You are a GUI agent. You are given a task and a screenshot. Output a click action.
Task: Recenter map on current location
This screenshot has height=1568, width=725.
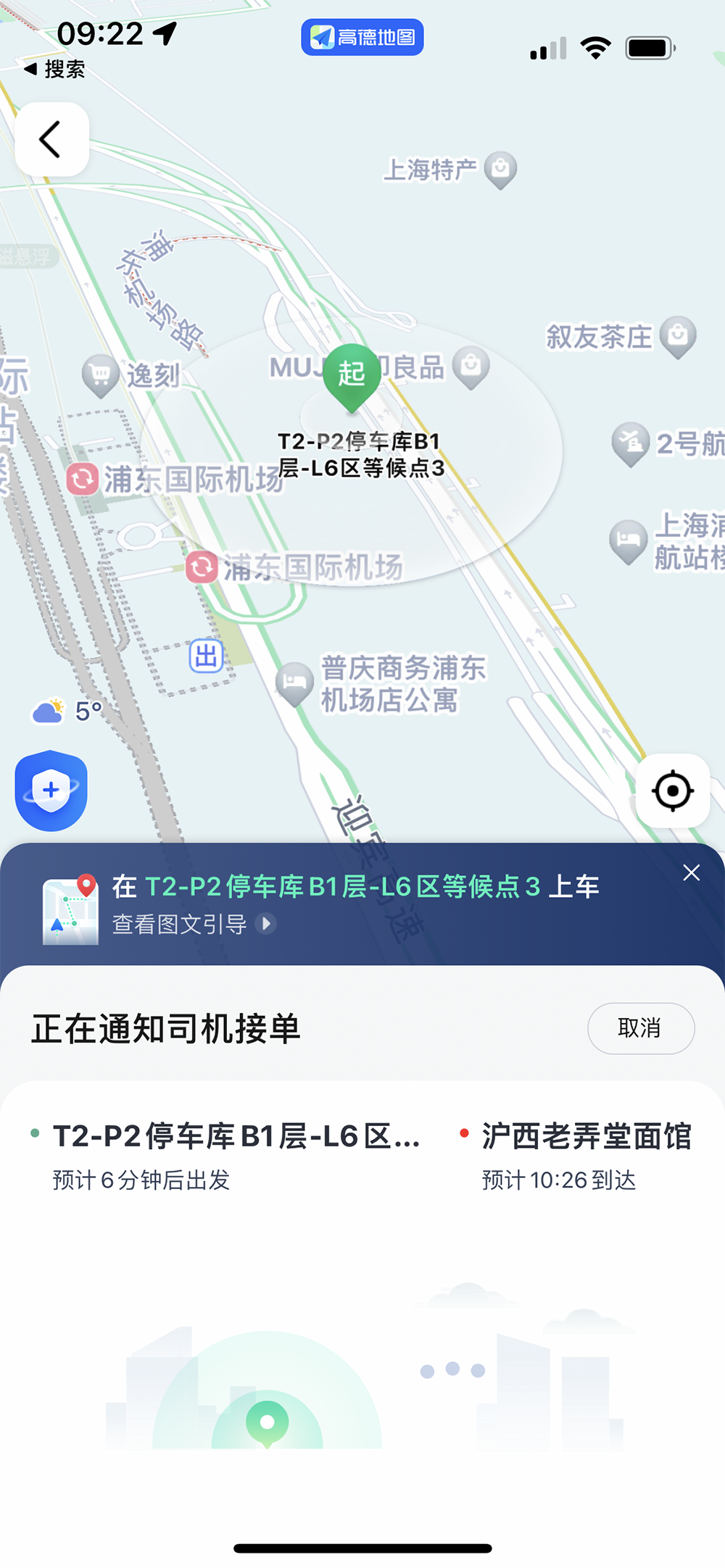(672, 791)
